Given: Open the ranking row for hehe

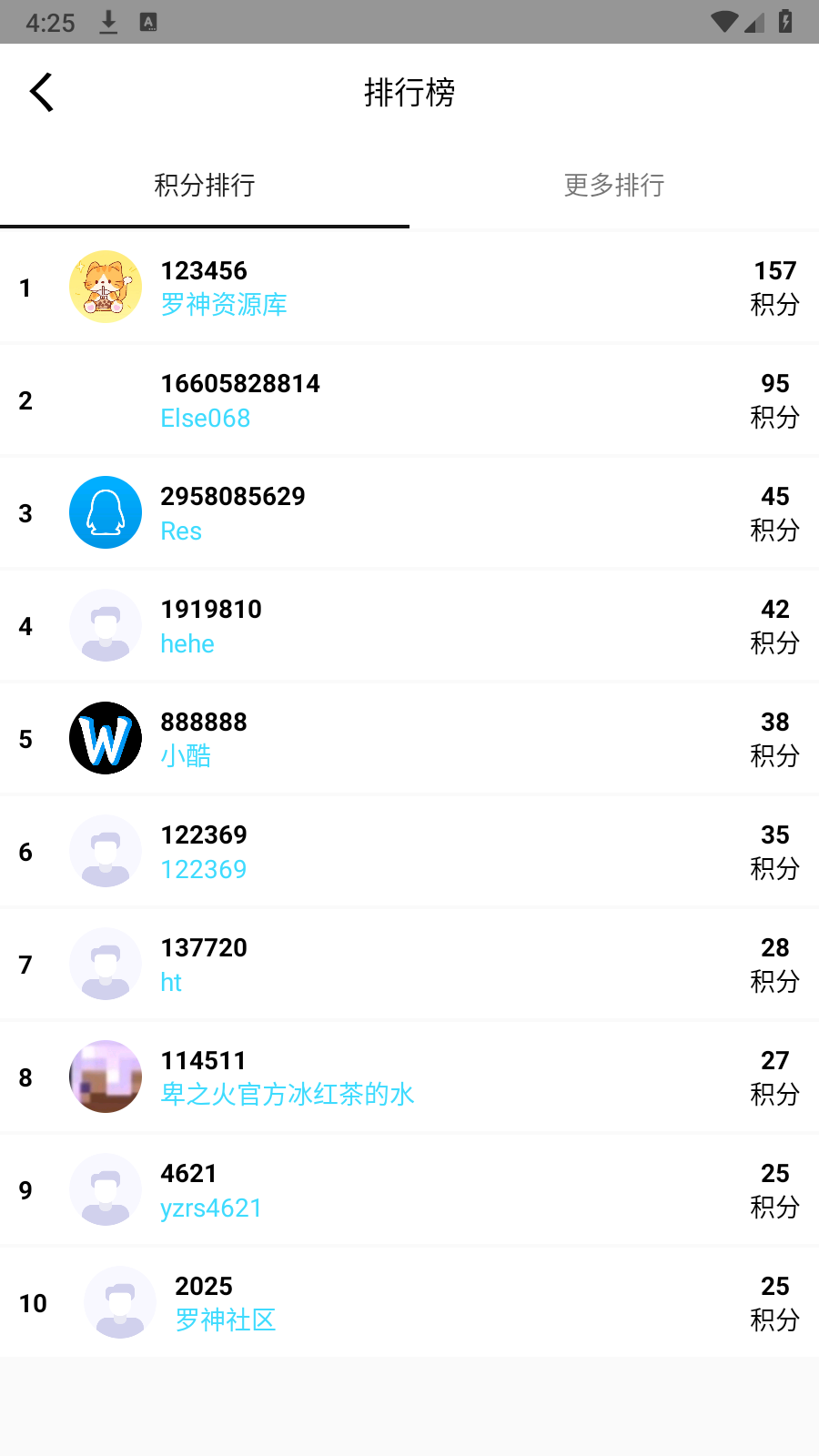Looking at the screenshot, I should click(409, 626).
